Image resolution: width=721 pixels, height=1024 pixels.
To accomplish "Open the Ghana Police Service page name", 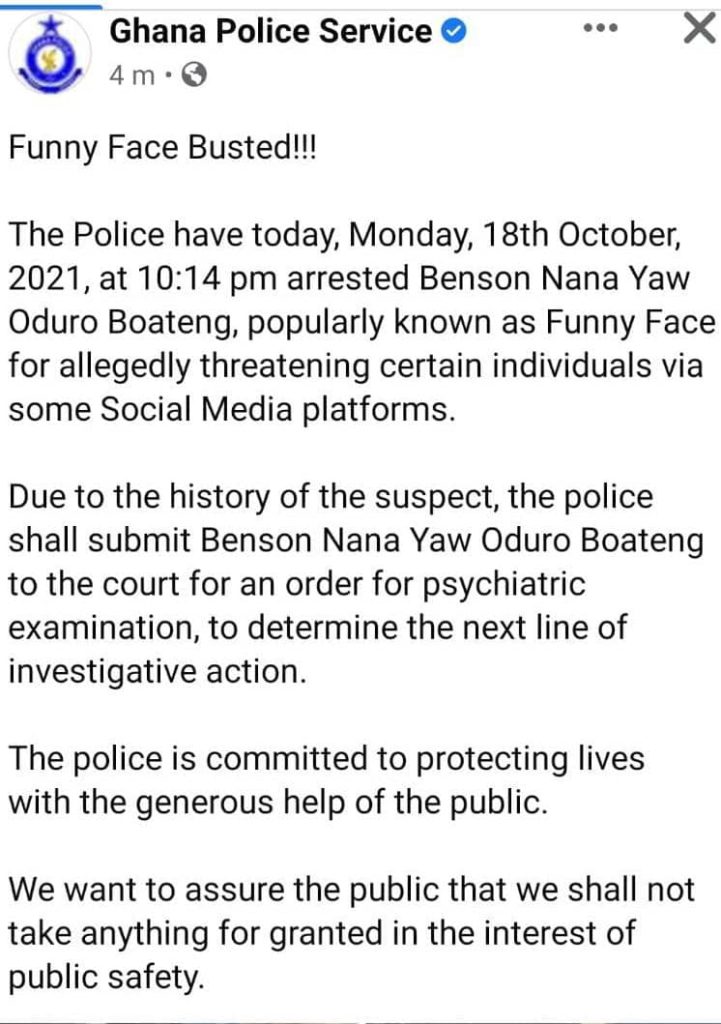I will tap(269, 31).
